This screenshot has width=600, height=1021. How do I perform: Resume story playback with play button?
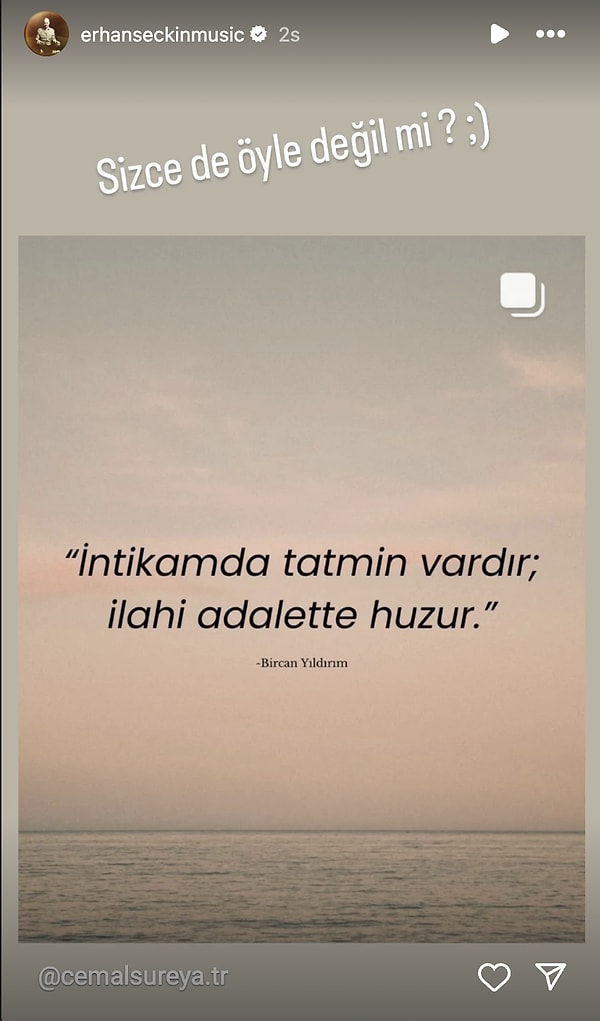(x=499, y=34)
